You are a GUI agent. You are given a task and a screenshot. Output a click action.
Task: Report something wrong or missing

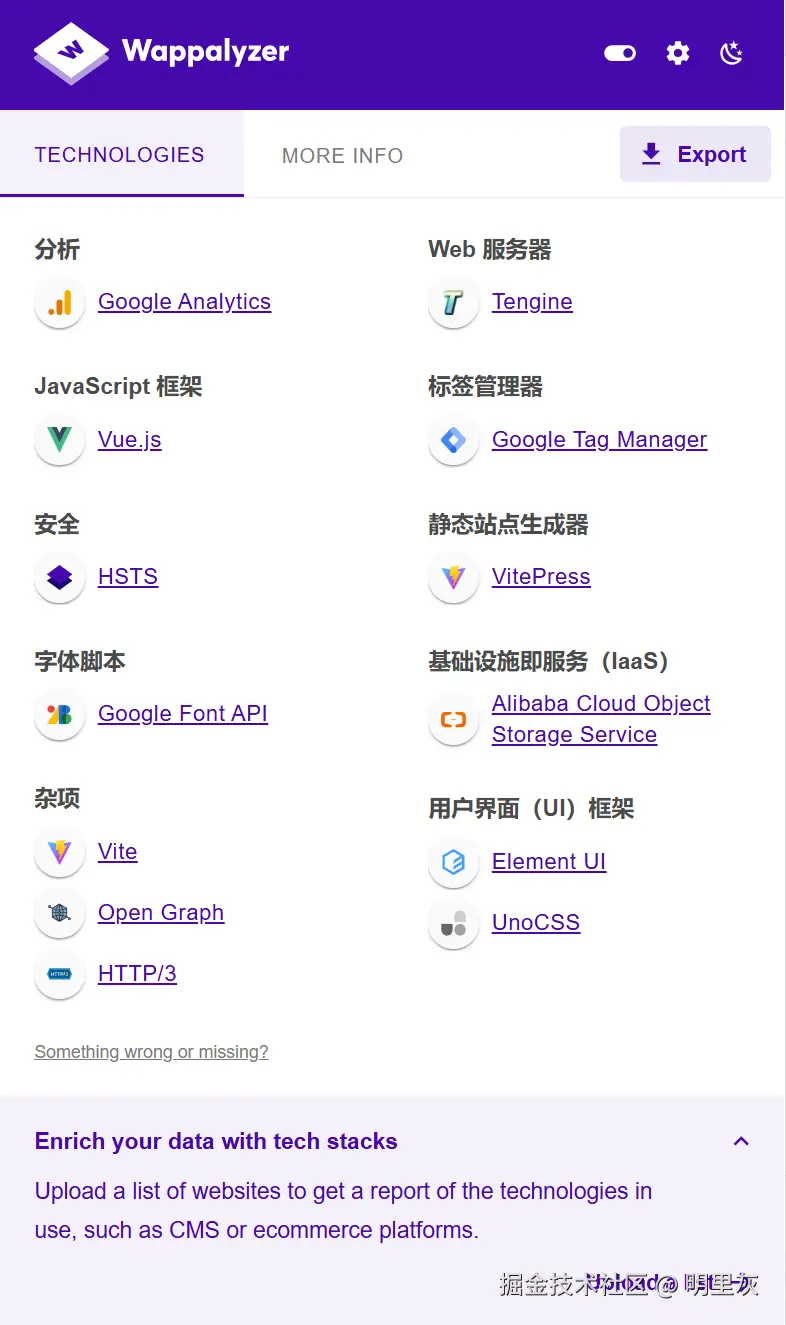tap(151, 1051)
